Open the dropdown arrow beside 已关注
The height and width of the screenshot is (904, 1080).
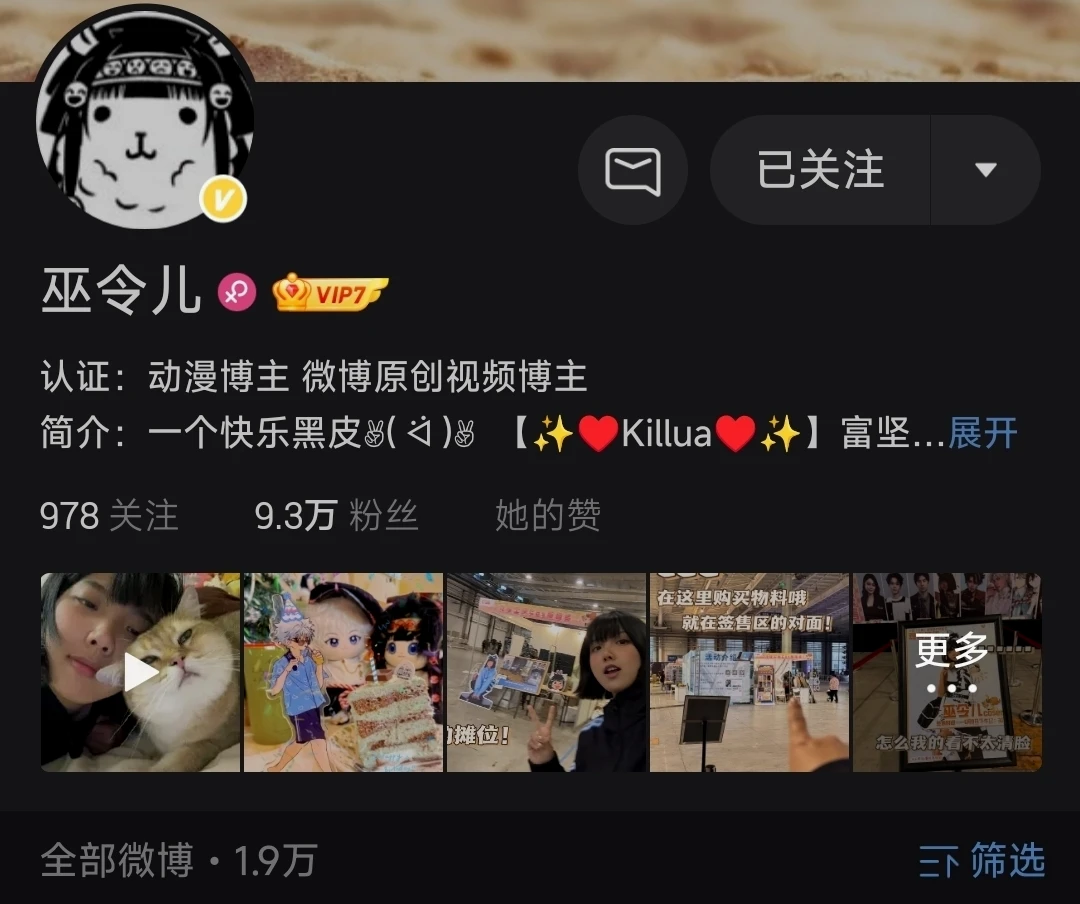coord(986,171)
